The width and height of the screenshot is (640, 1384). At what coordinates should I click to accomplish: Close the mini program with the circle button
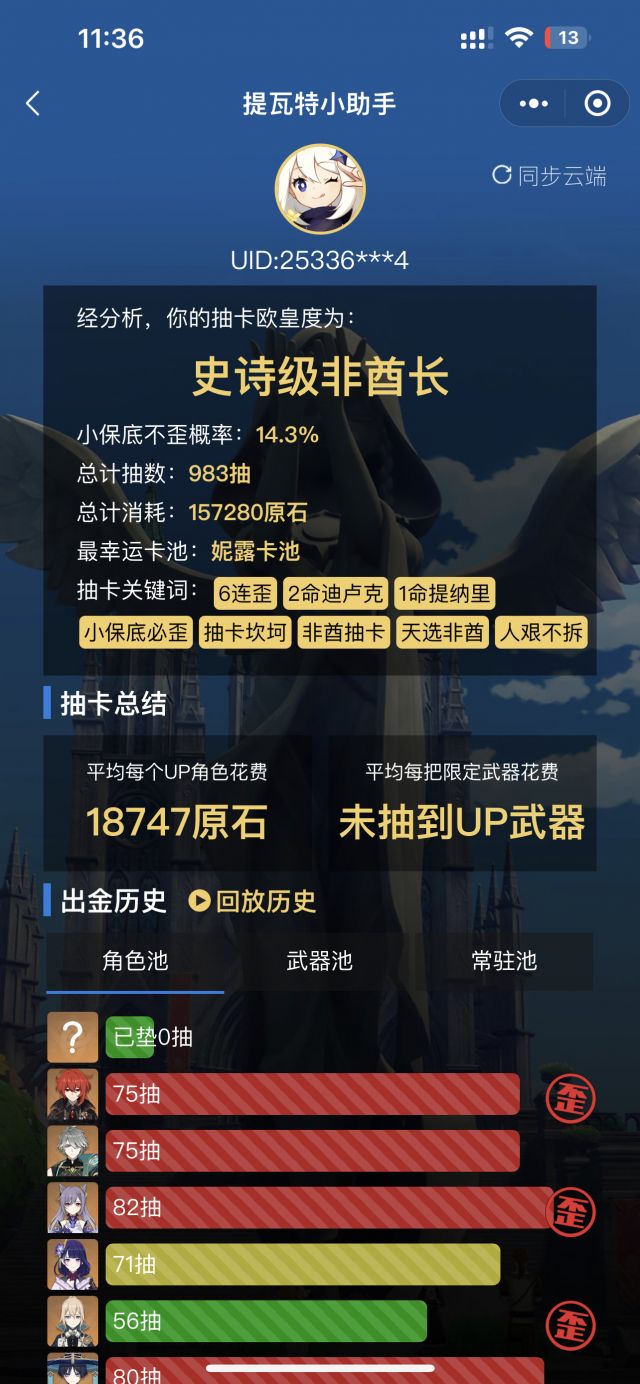tap(597, 103)
